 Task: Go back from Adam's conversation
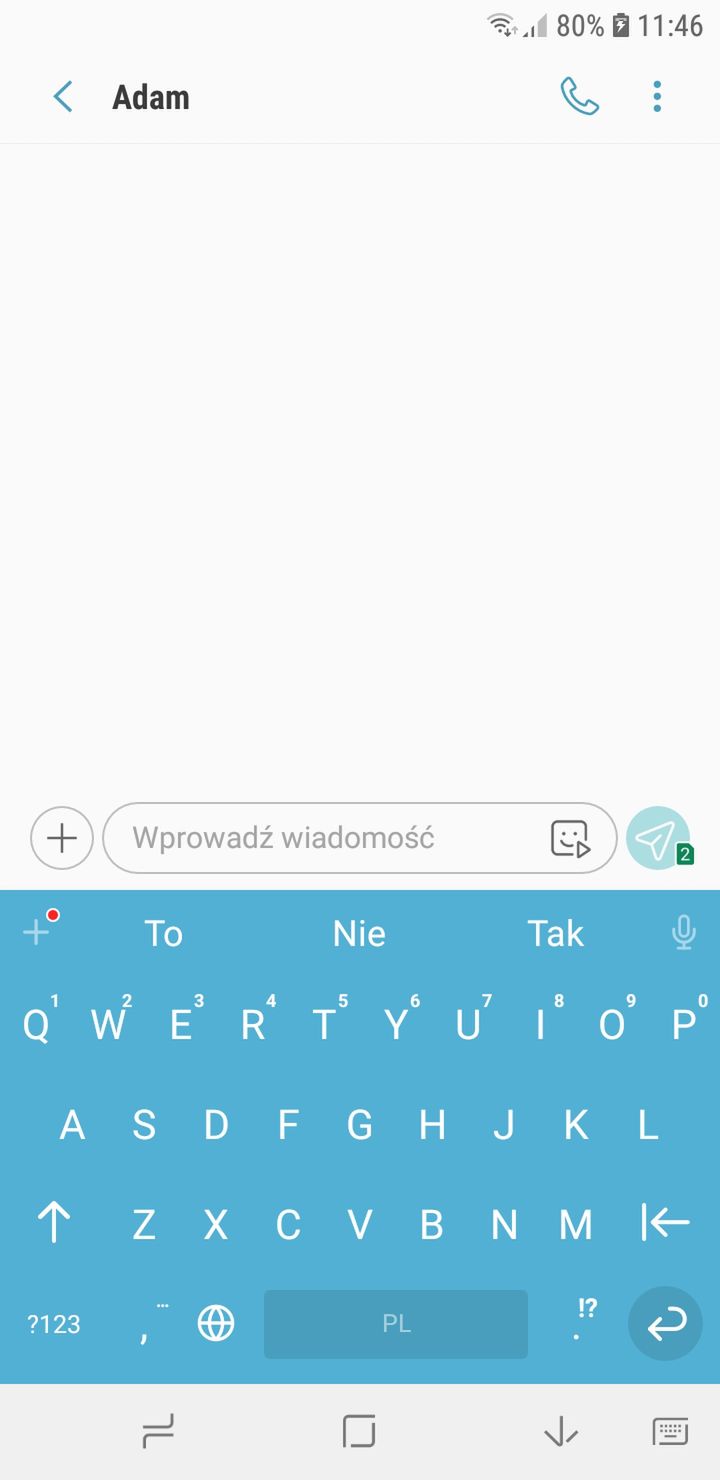pos(63,97)
